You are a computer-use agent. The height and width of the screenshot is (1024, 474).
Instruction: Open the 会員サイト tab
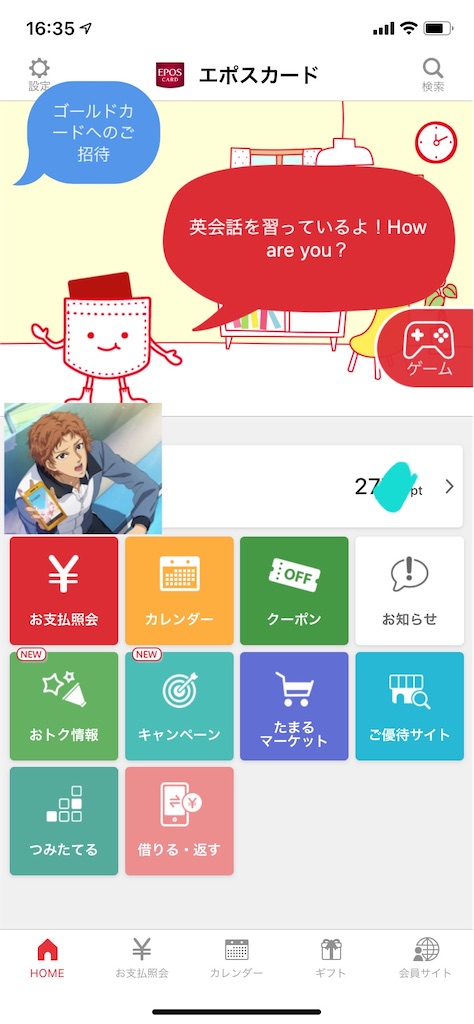[426, 958]
